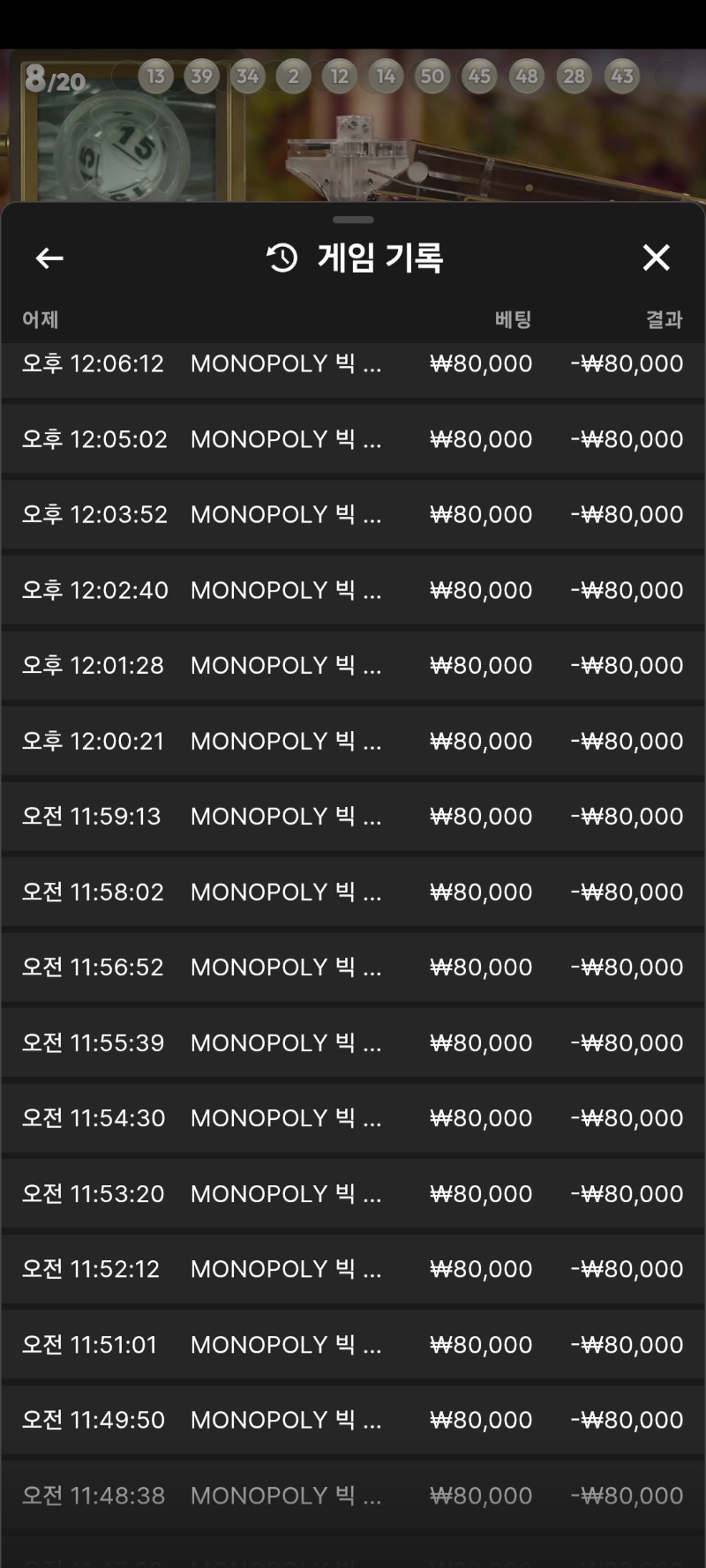
Task: Open the 오전 11:55:39 game record
Action: [x=353, y=1042]
